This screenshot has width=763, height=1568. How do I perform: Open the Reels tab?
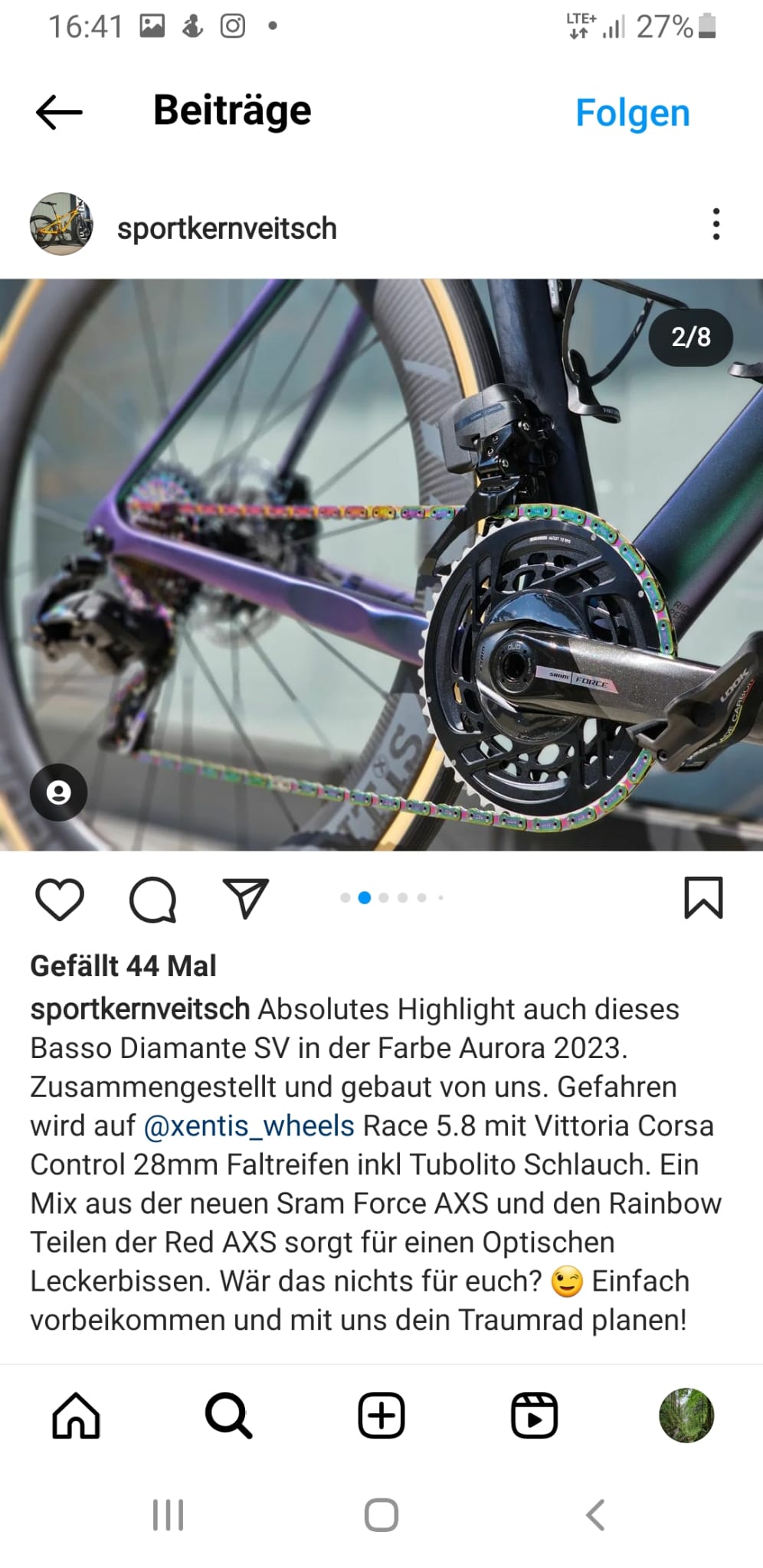(534, 1416)
